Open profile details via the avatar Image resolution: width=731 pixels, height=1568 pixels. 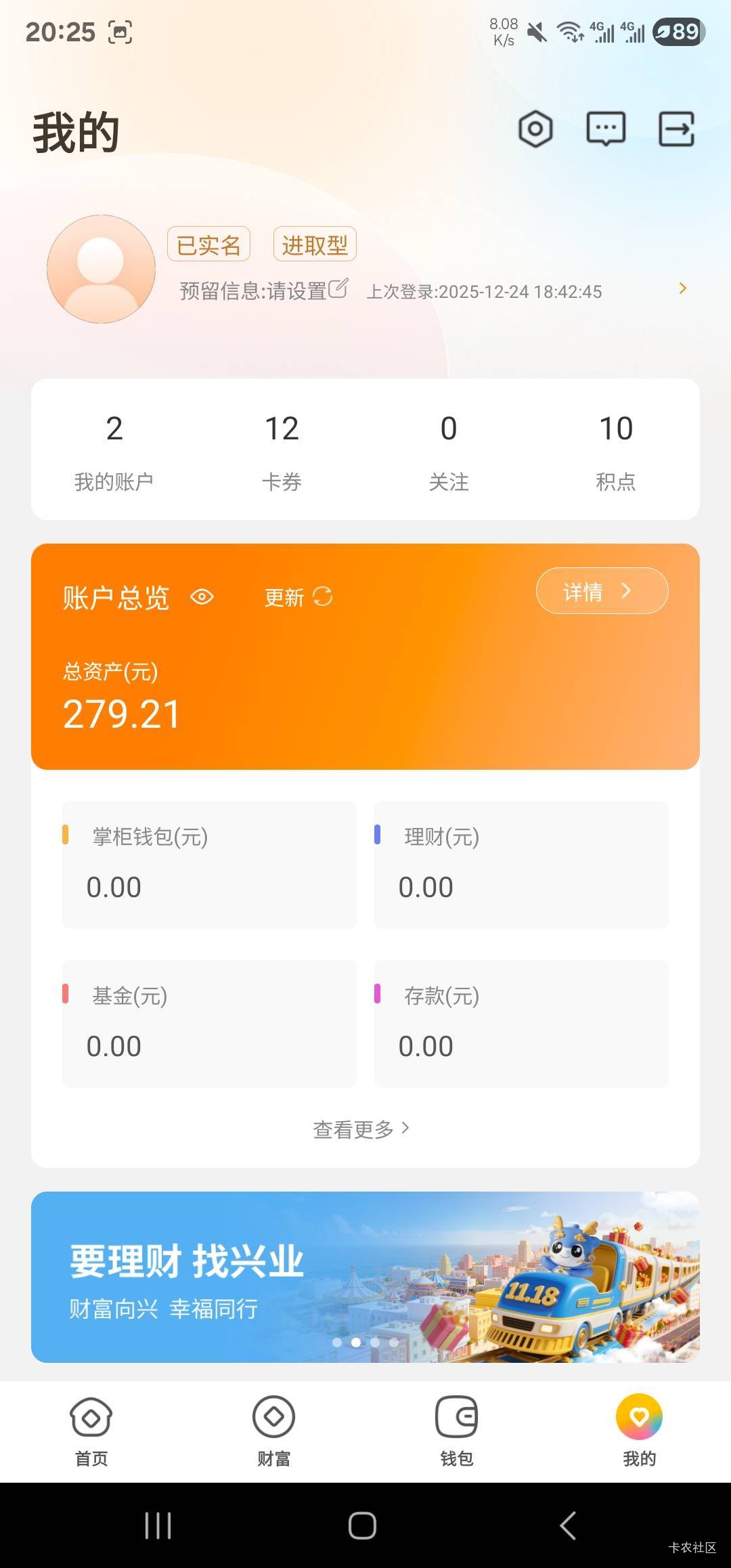pyautogui.click(x=101, y=269)
